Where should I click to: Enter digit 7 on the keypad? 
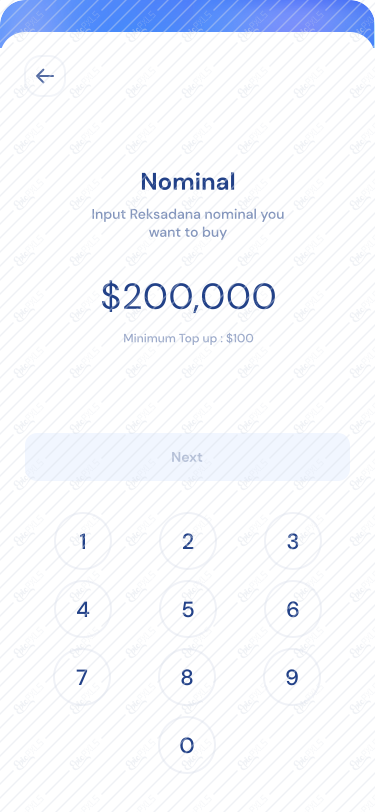click(82, 677)
